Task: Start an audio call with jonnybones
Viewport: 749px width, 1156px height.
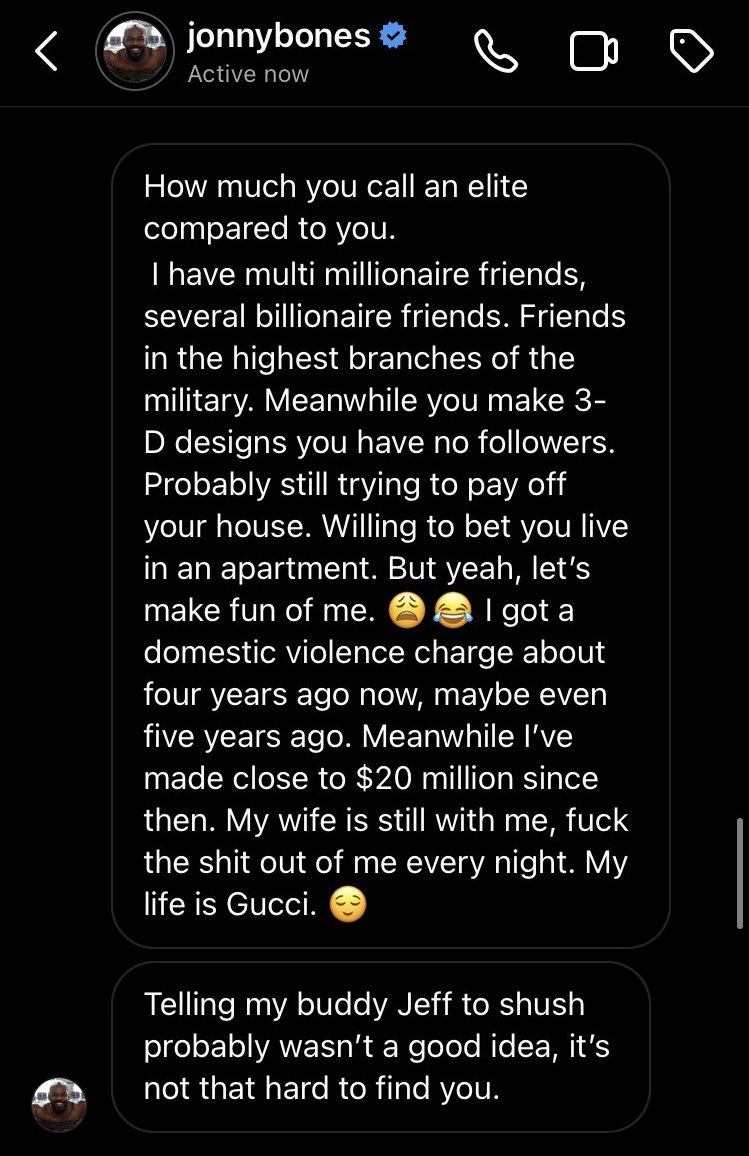Action: [496, 52]
